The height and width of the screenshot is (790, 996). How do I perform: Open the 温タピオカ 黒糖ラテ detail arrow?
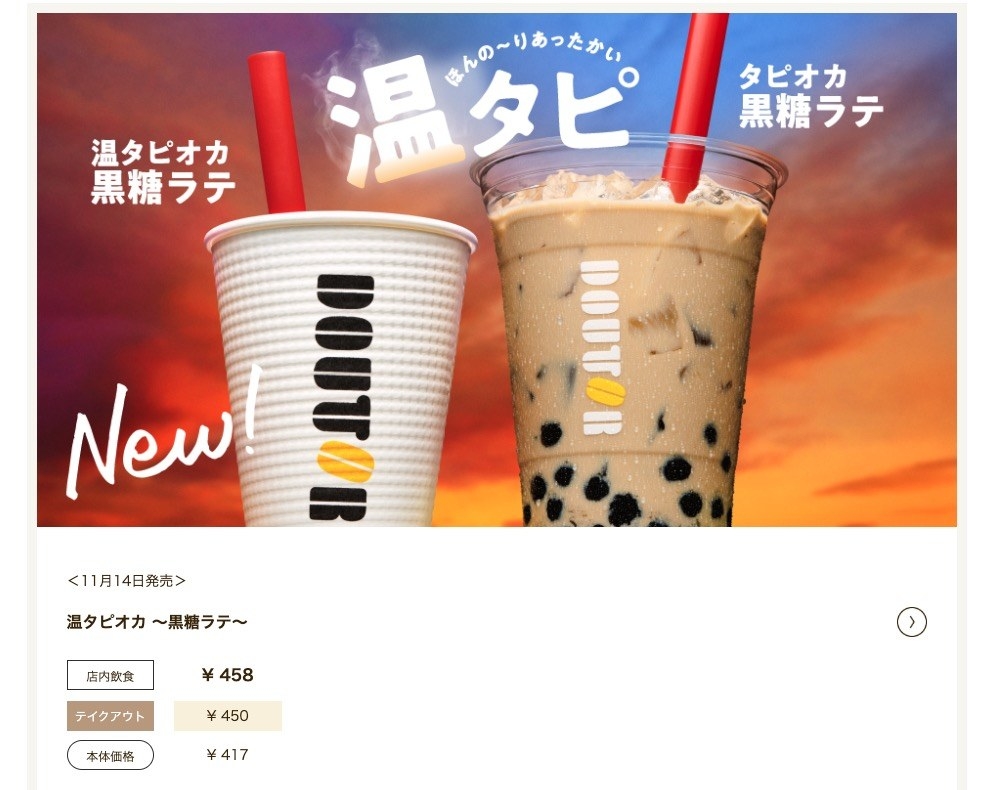[x=911, y=622]
